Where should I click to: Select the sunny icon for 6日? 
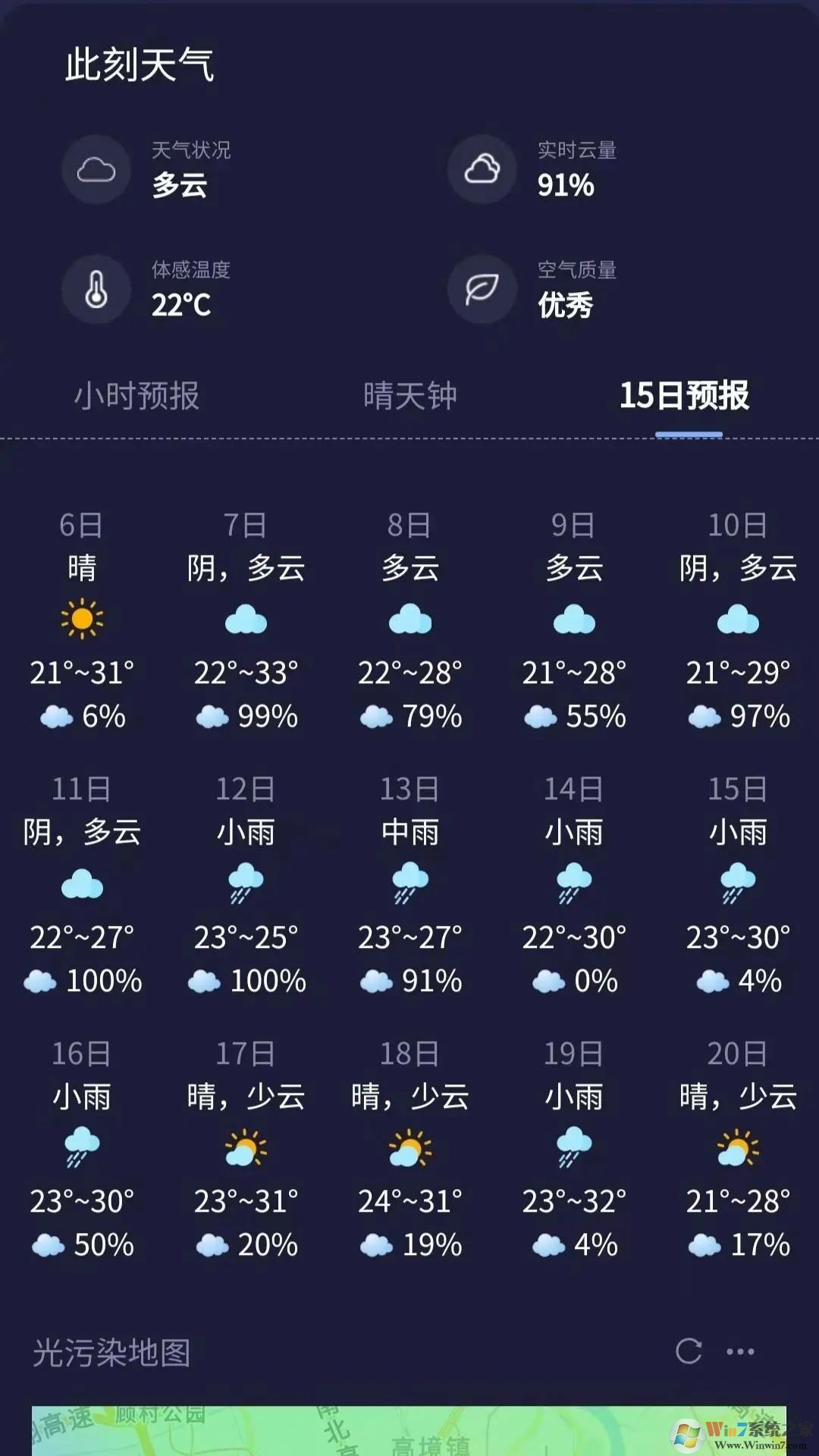80,620
